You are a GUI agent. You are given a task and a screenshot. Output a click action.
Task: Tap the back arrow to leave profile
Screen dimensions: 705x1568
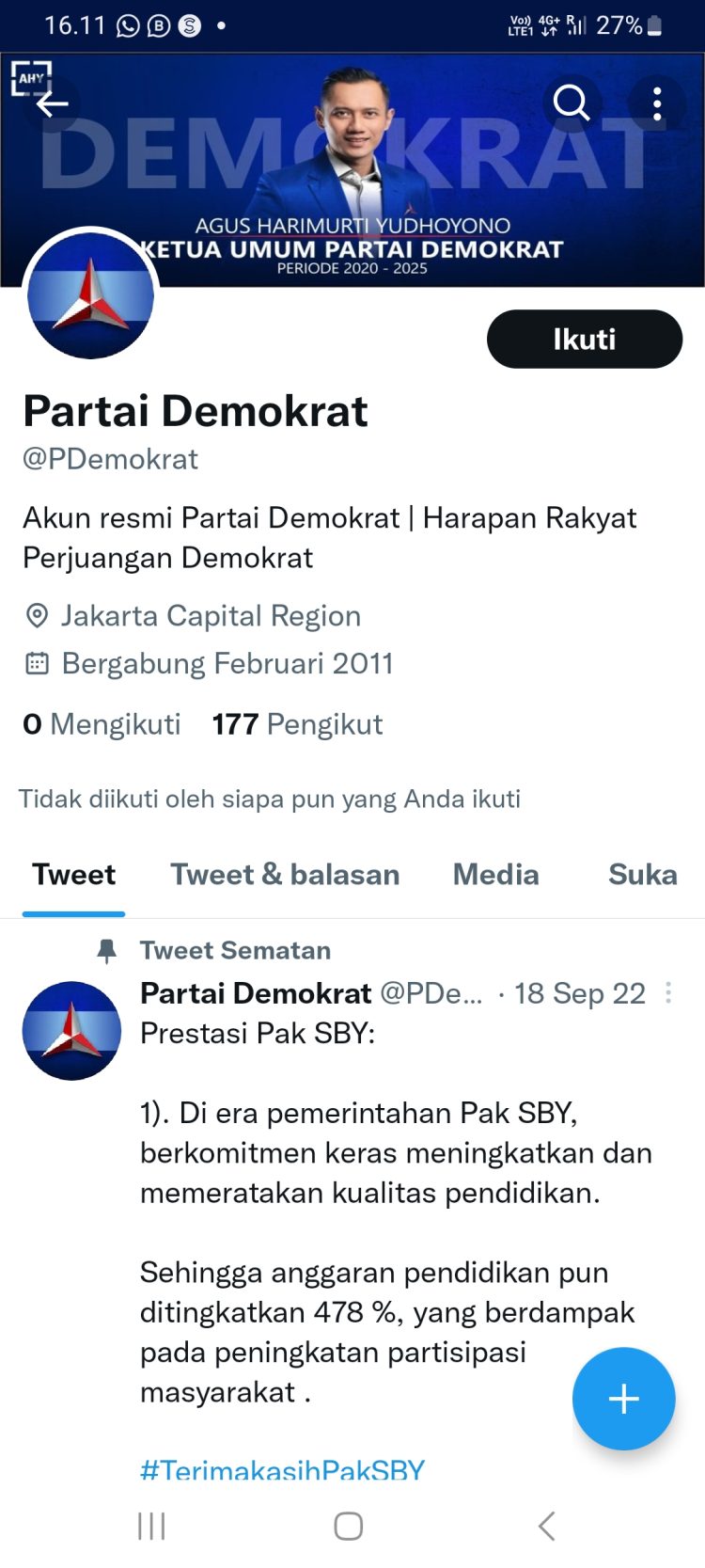[x=52, y=106]
